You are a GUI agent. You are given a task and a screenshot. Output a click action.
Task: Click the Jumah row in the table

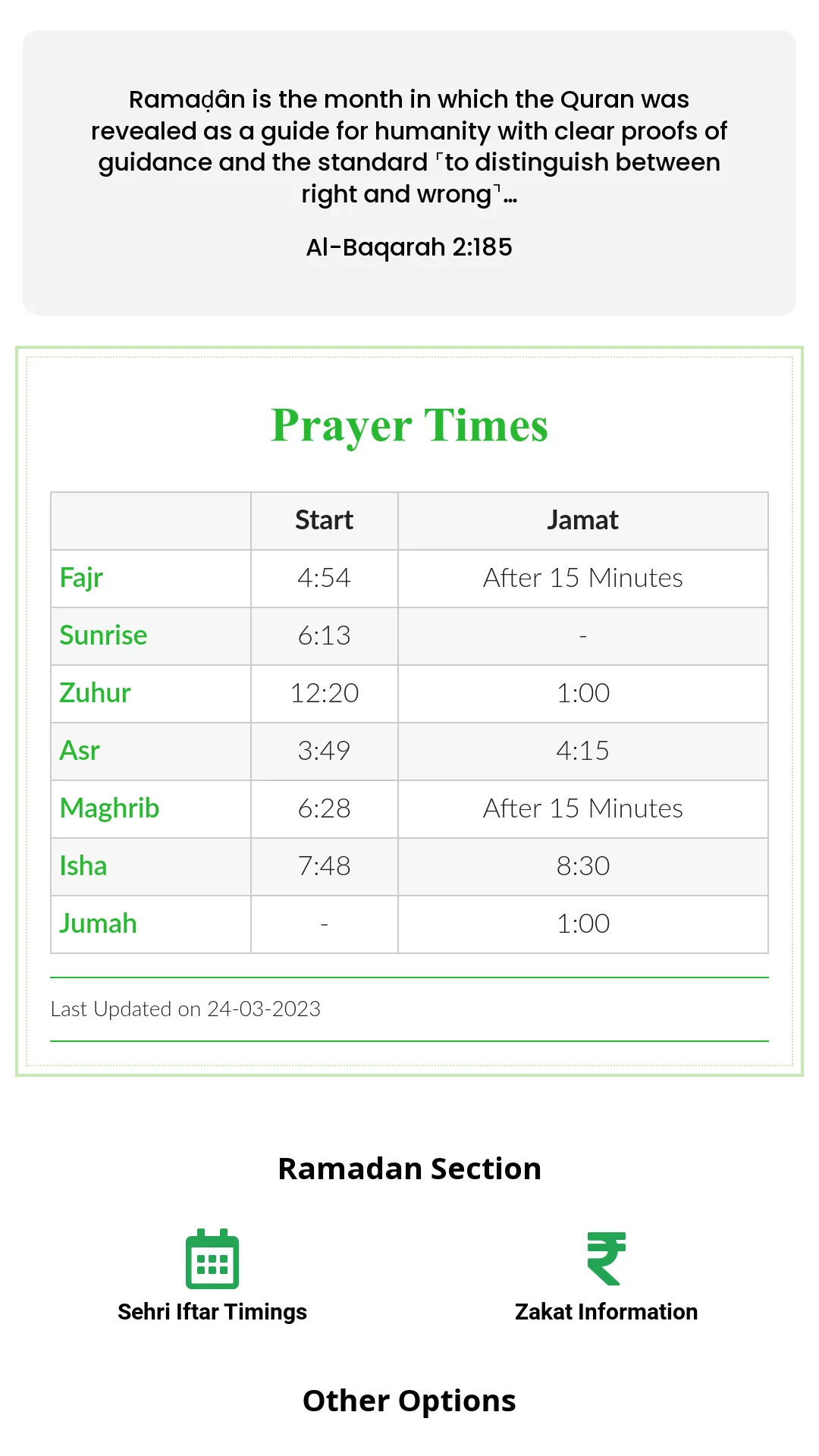[98, 924]
